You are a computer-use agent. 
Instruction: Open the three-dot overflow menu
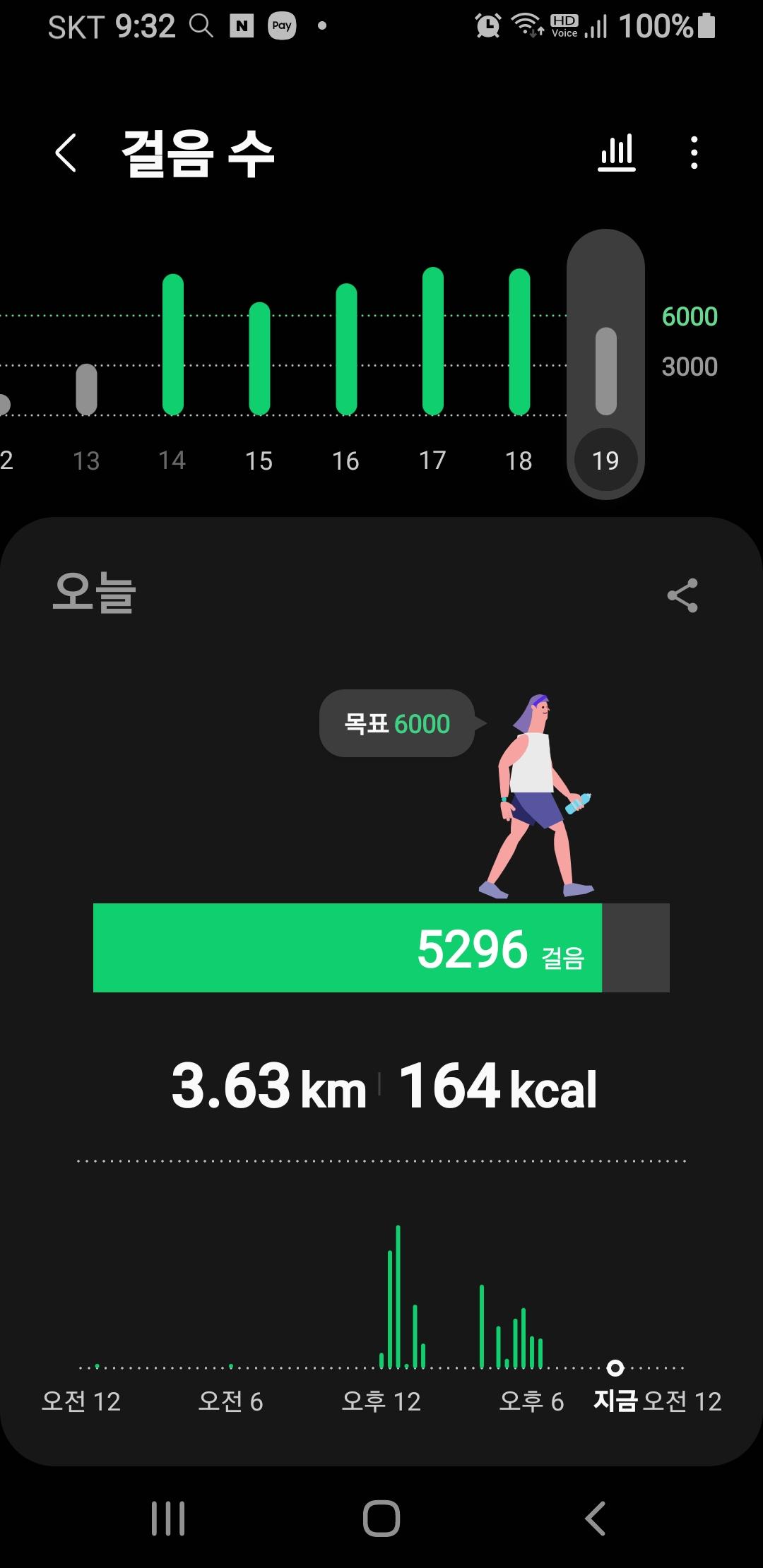tap(694, 153)
